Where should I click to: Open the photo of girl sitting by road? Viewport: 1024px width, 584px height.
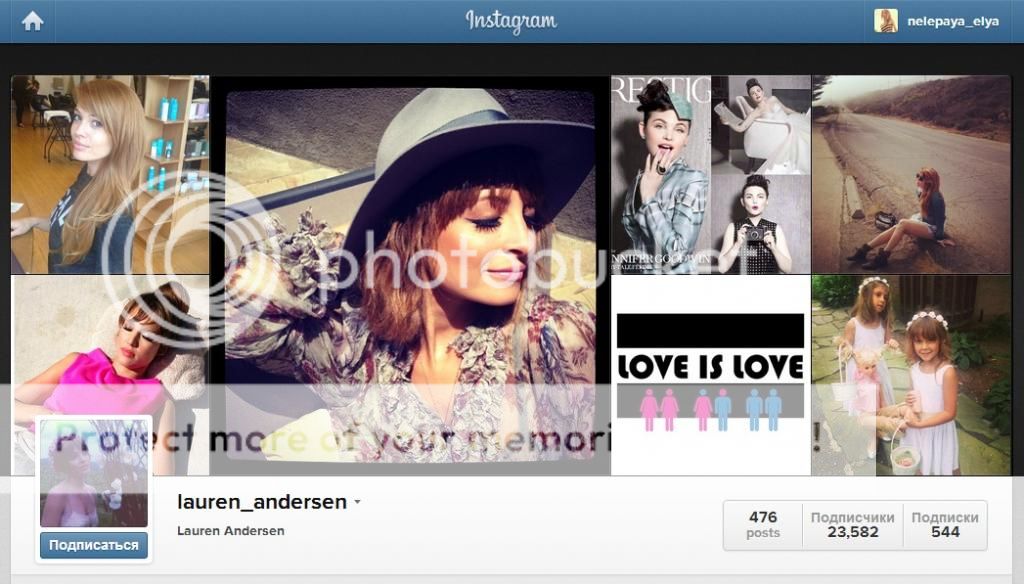pyautogui.click(x=911, y=175)
